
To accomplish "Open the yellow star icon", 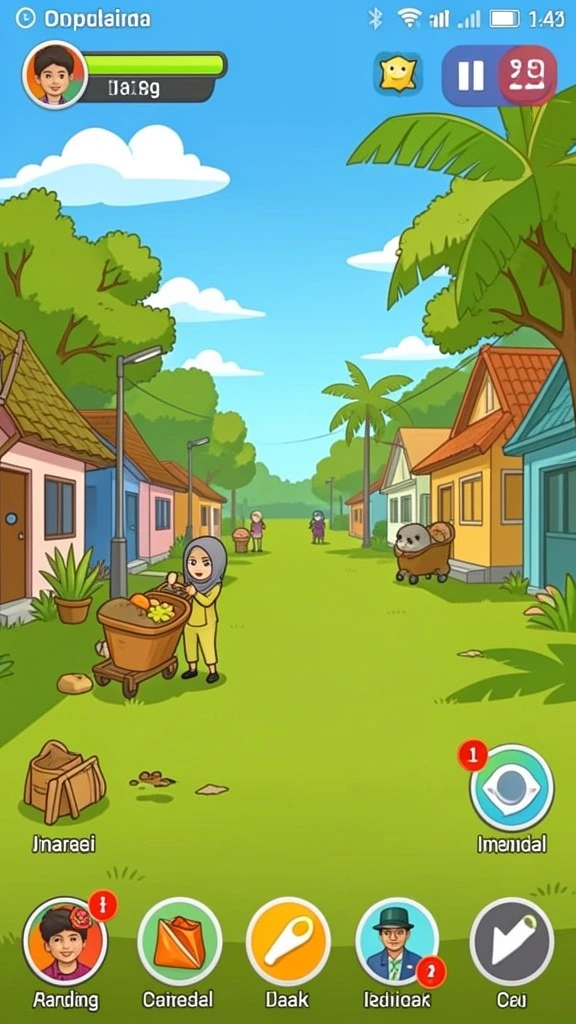I will click(x=398, y=74).
